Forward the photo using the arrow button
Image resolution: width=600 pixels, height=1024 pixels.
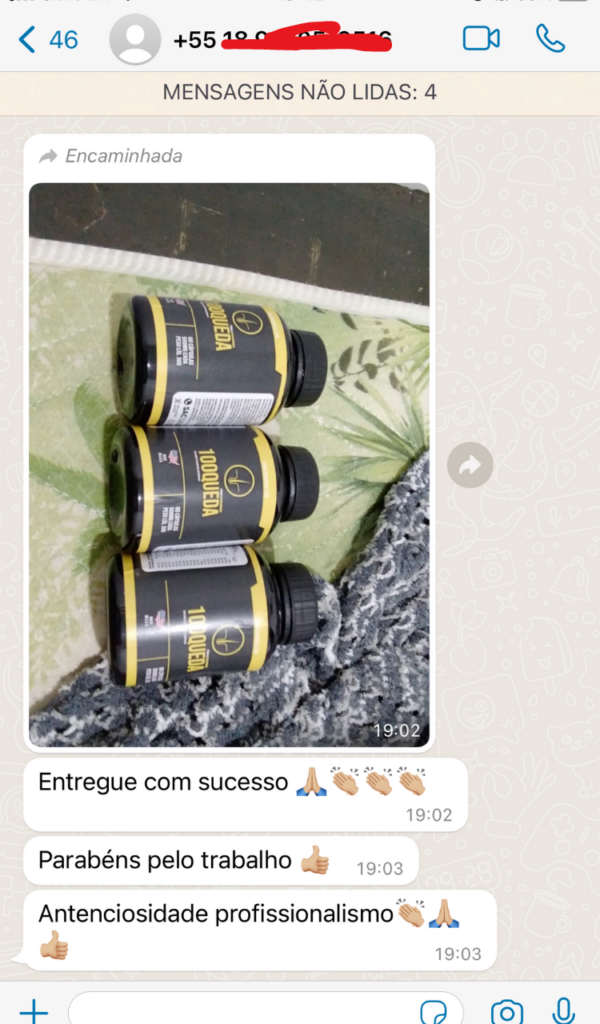pos(470,465)
